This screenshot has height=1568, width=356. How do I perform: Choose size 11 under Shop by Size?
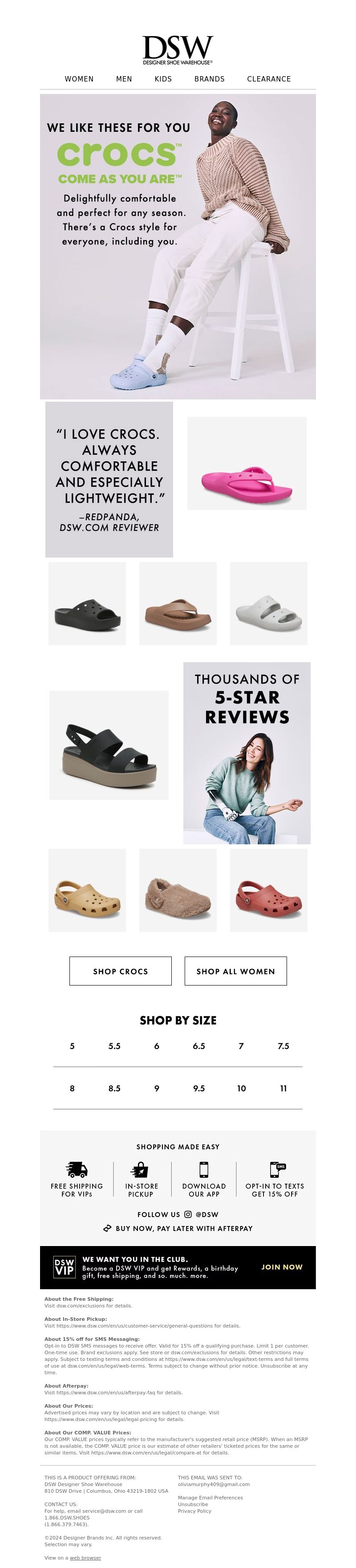click(x=283, y=1088)
